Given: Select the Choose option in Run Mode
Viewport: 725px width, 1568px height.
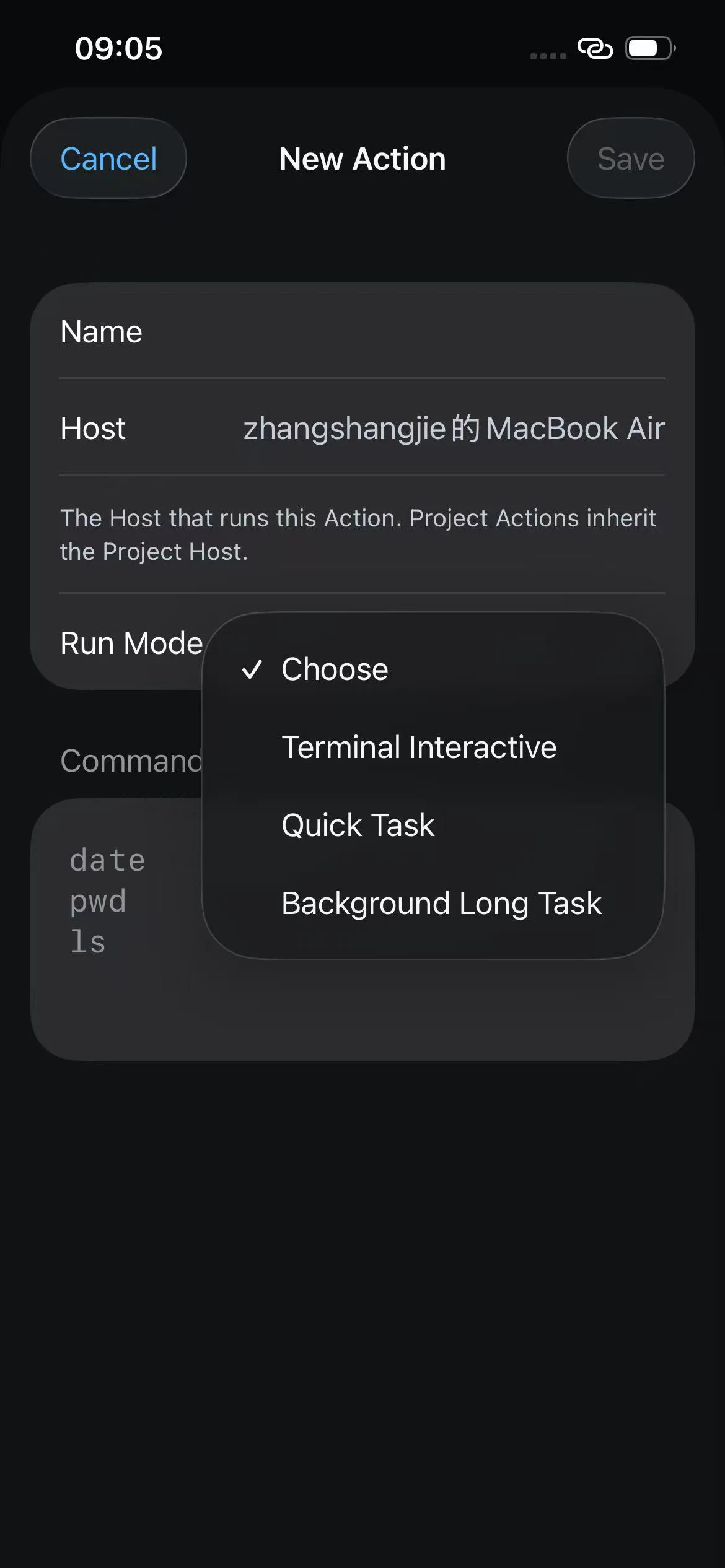Looking at the screenshot, I should [433, 669].
